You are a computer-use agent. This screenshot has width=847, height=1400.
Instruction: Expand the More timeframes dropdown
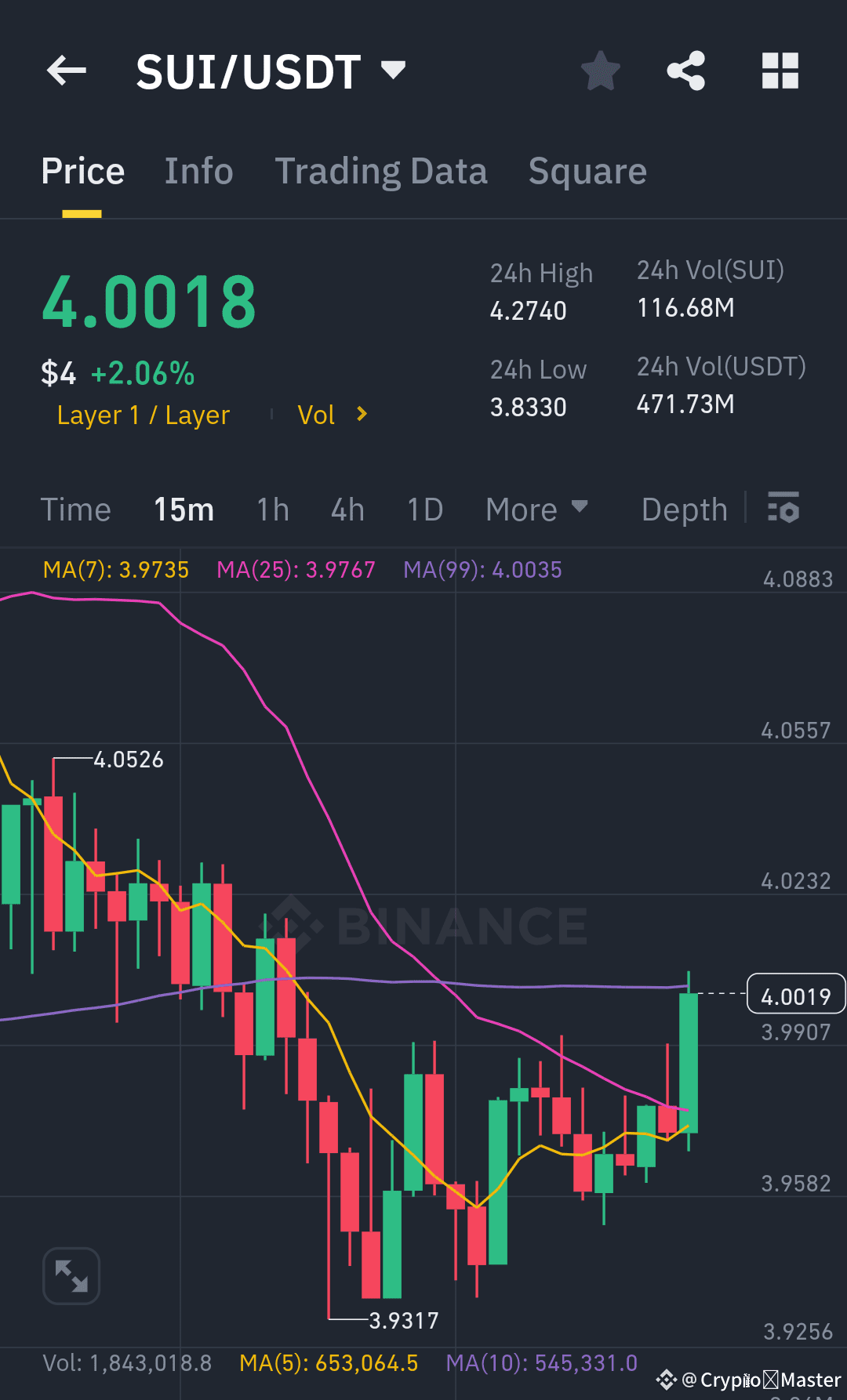click(x=536, y=509)
